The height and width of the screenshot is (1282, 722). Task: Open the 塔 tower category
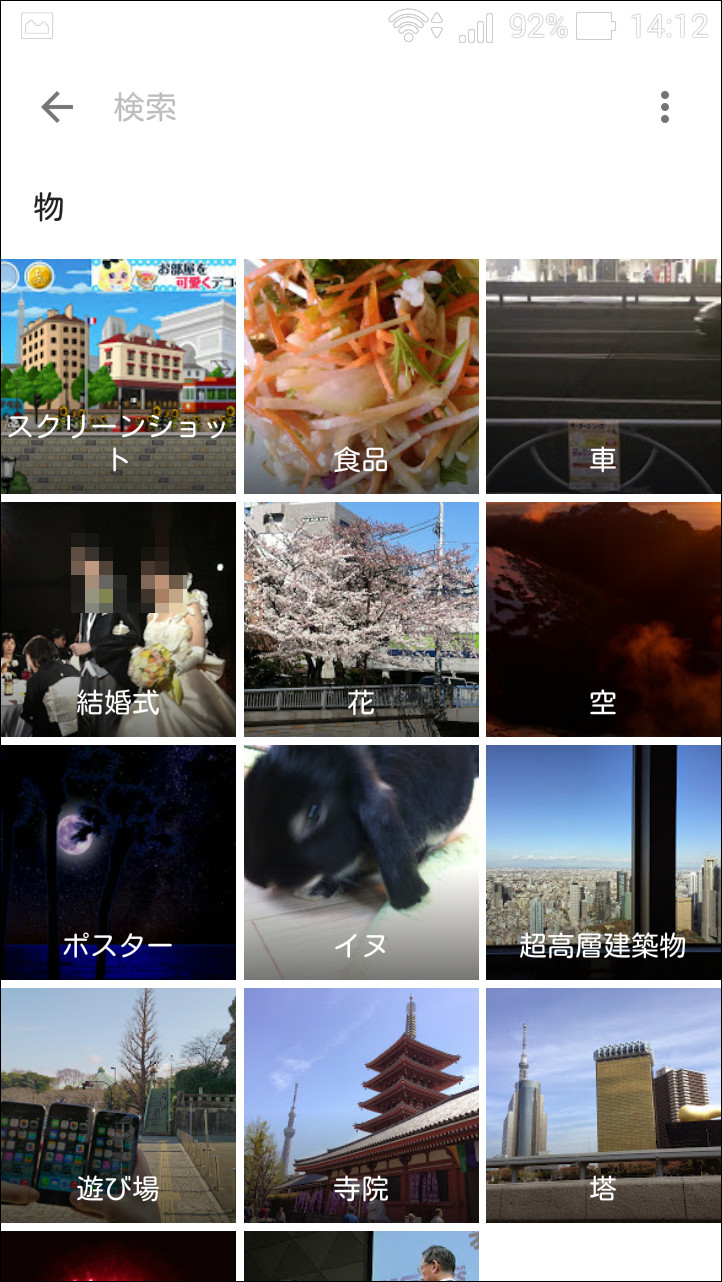(603, 1104)
